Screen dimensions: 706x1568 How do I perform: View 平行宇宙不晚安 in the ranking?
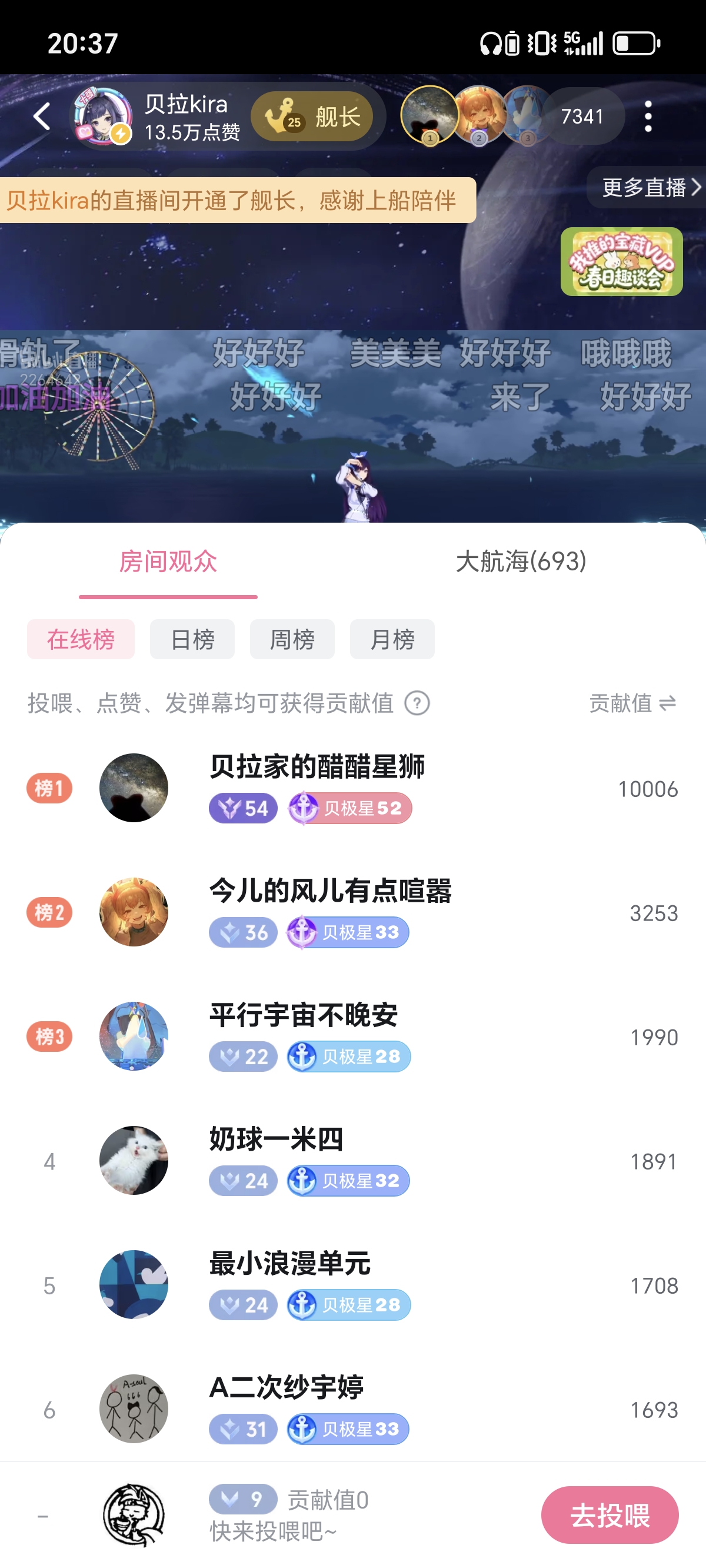pos(353,1036)
